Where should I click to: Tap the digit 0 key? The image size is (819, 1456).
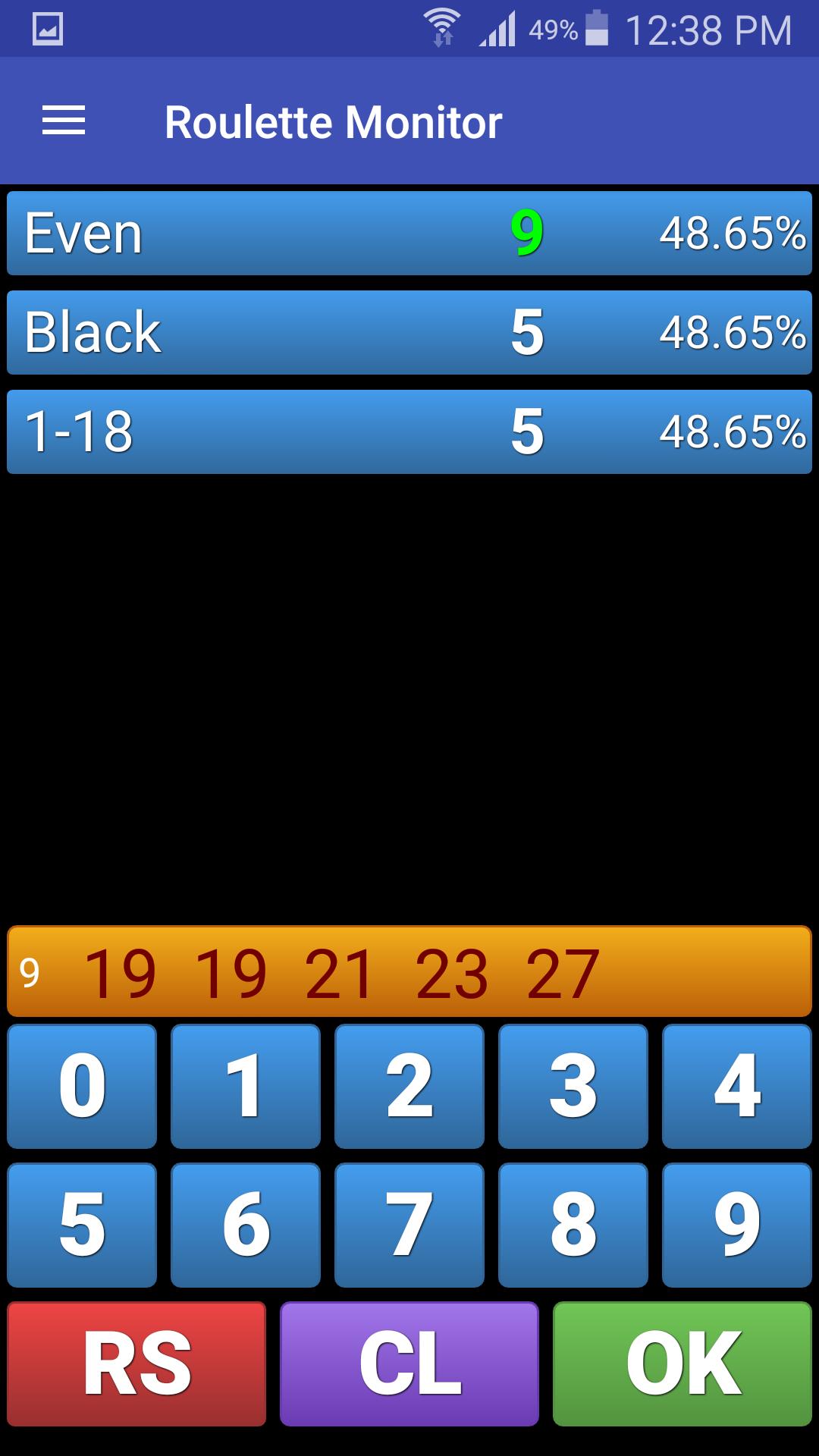tap(82, 1086)
